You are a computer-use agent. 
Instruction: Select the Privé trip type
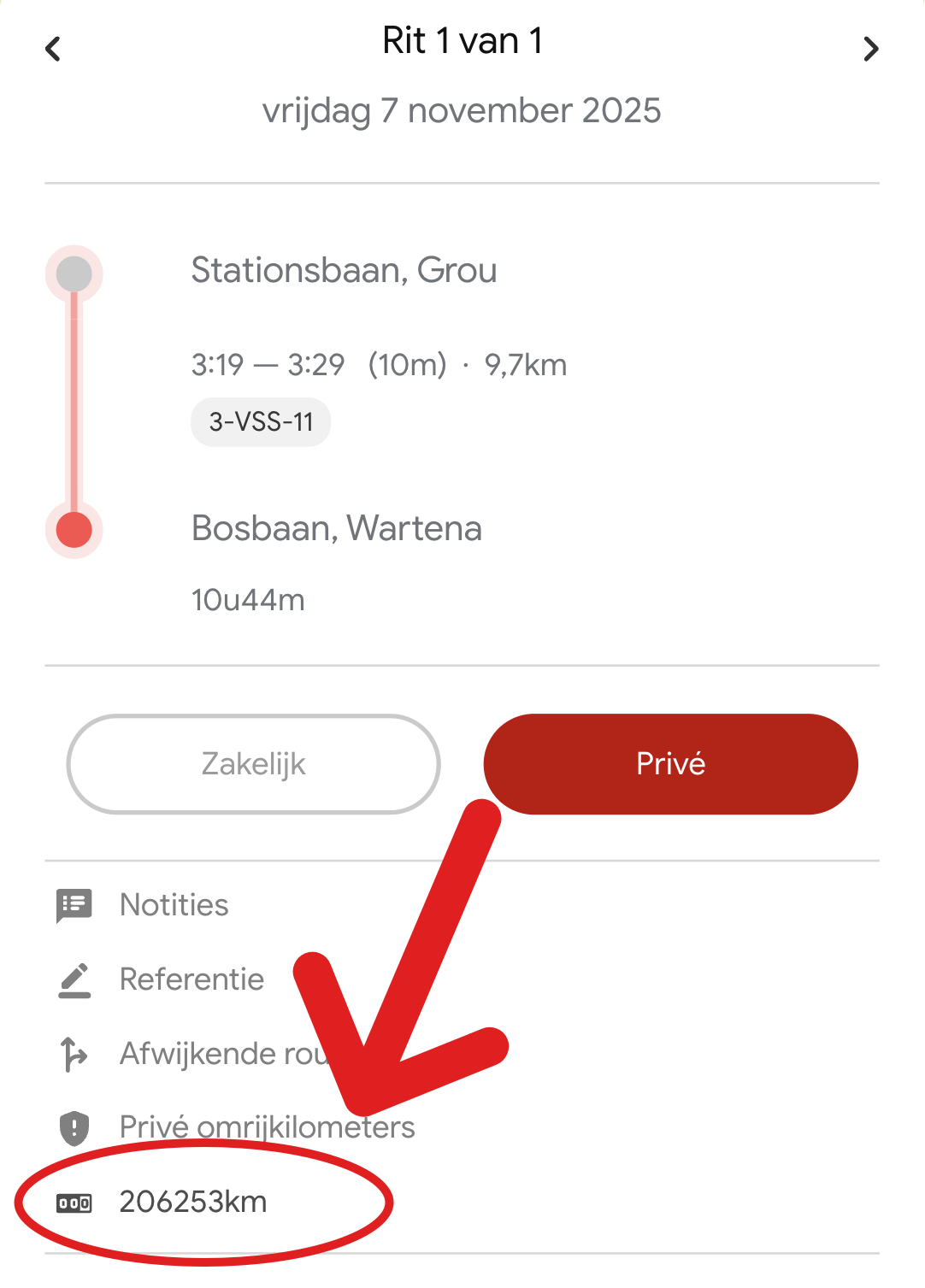coord(670,764)
